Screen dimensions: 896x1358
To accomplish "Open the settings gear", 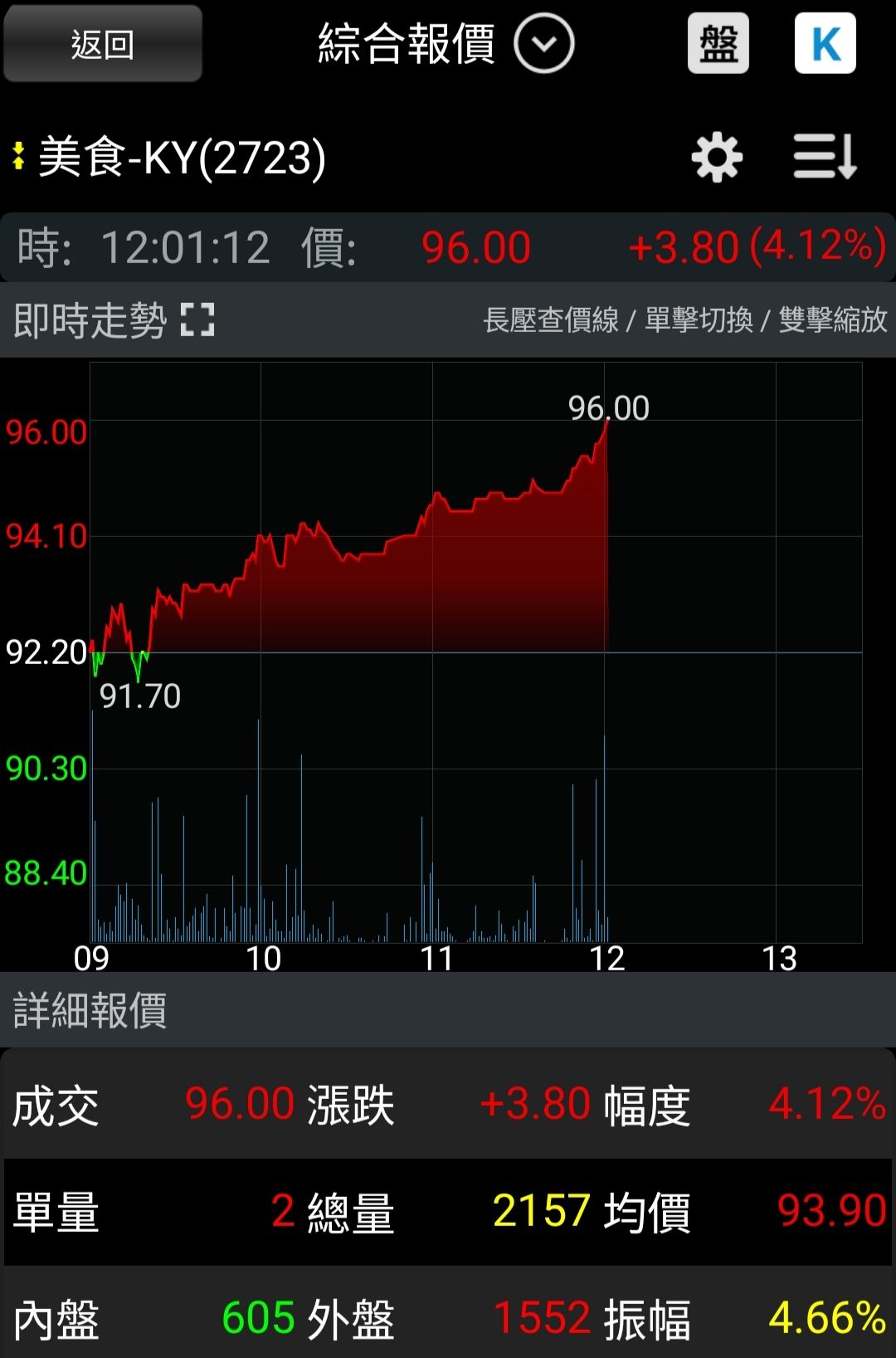I will [x=717, y=157].
